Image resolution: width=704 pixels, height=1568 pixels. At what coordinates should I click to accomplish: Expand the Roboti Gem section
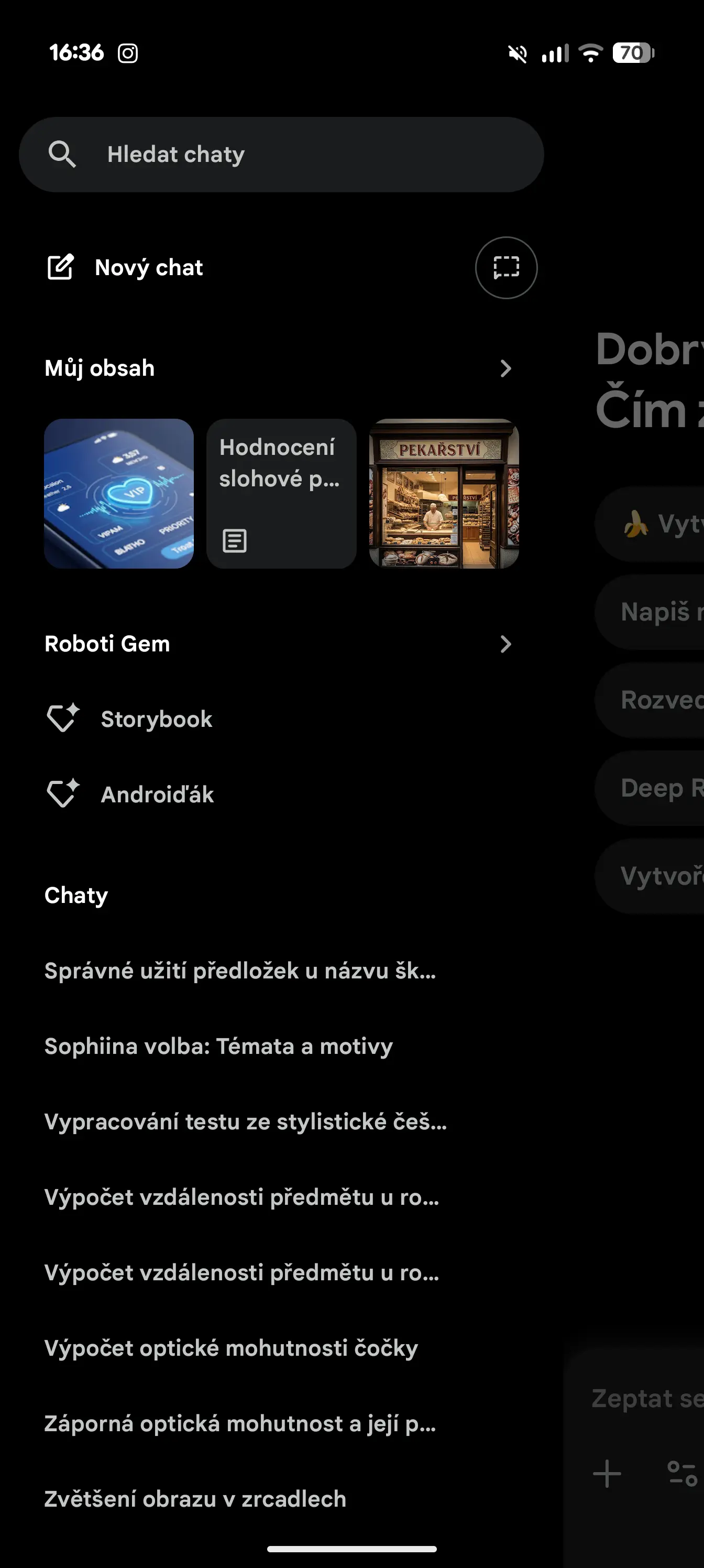tap(505, 644)
